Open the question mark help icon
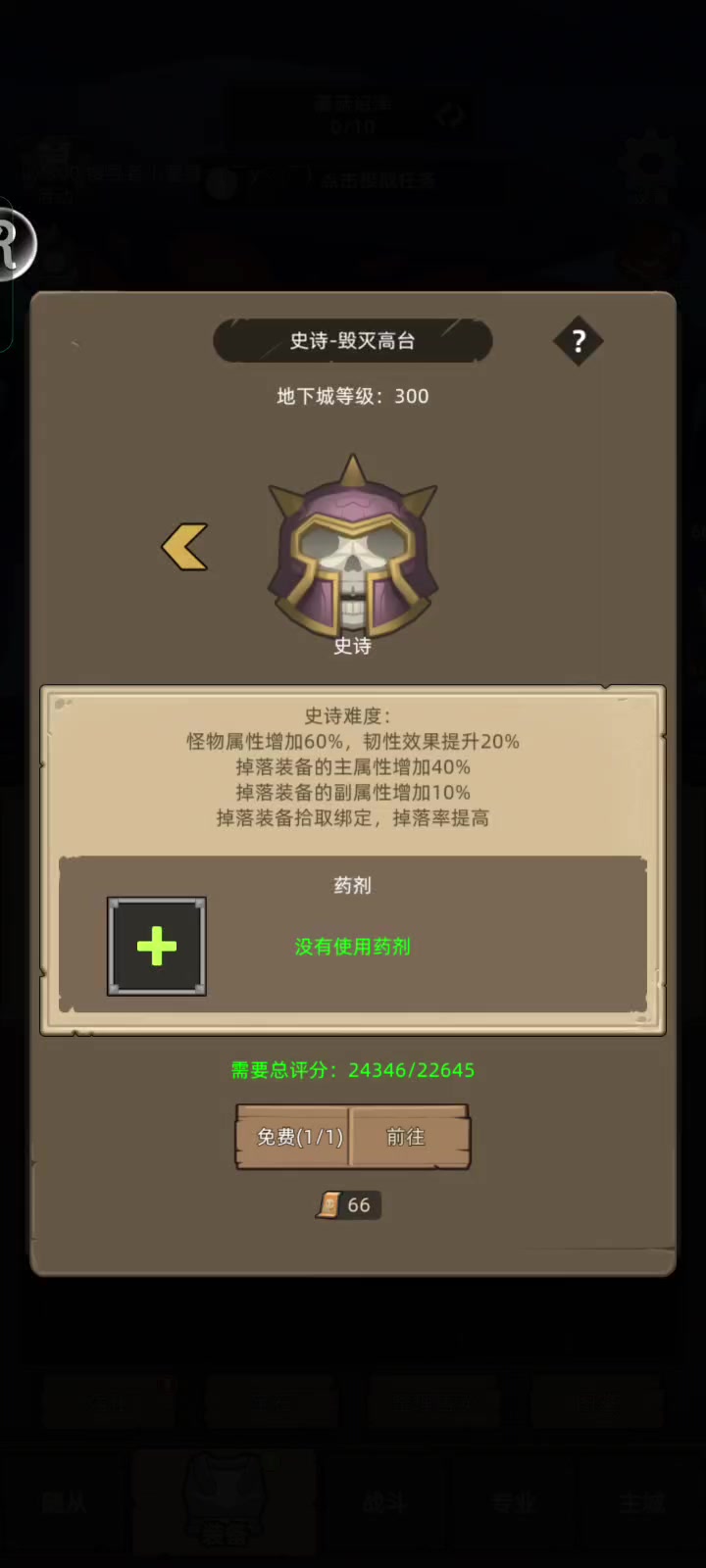The width and height of the screenshot is (706, 1568). click(x=579, y=341)
